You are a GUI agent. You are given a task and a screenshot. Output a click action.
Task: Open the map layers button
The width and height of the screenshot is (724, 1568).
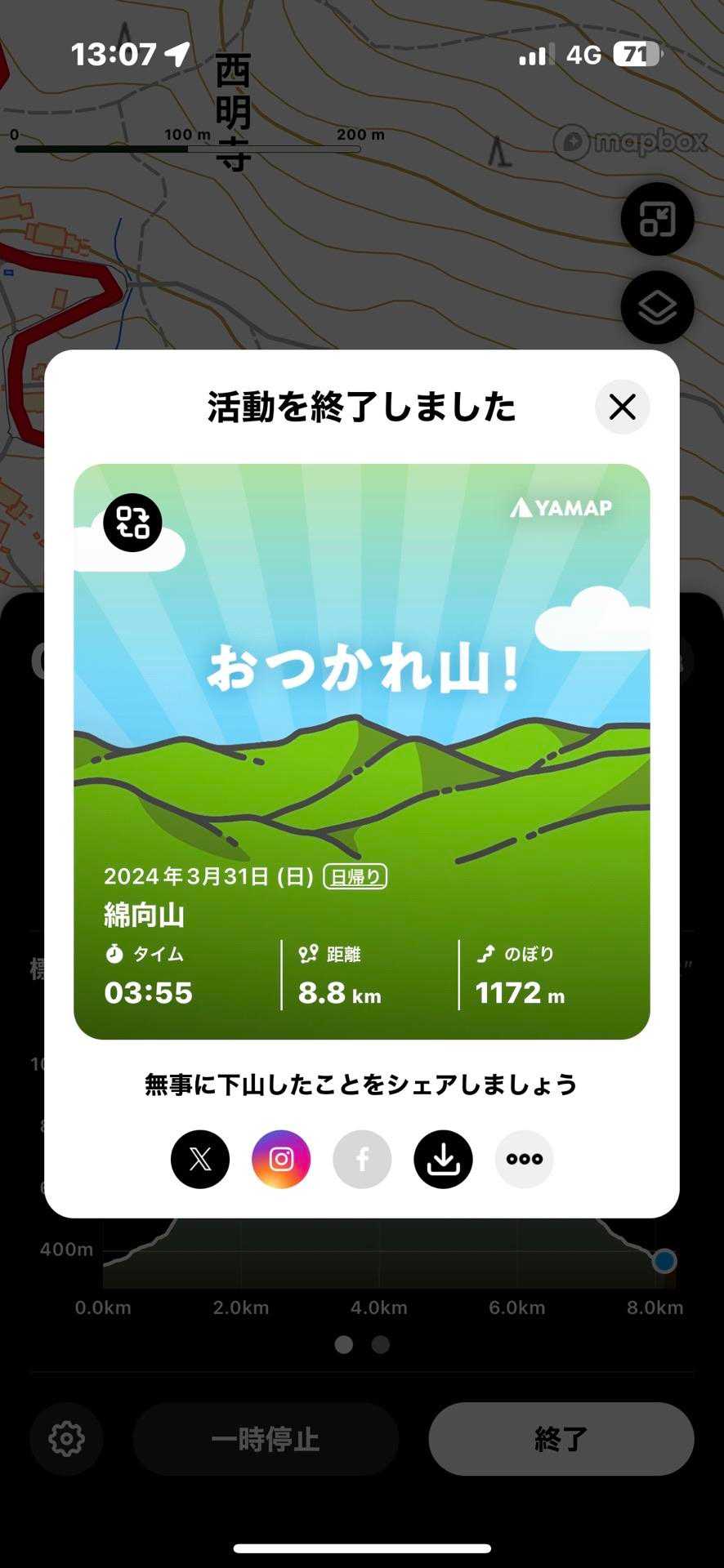pyautogui.click(x=657, y=308)
